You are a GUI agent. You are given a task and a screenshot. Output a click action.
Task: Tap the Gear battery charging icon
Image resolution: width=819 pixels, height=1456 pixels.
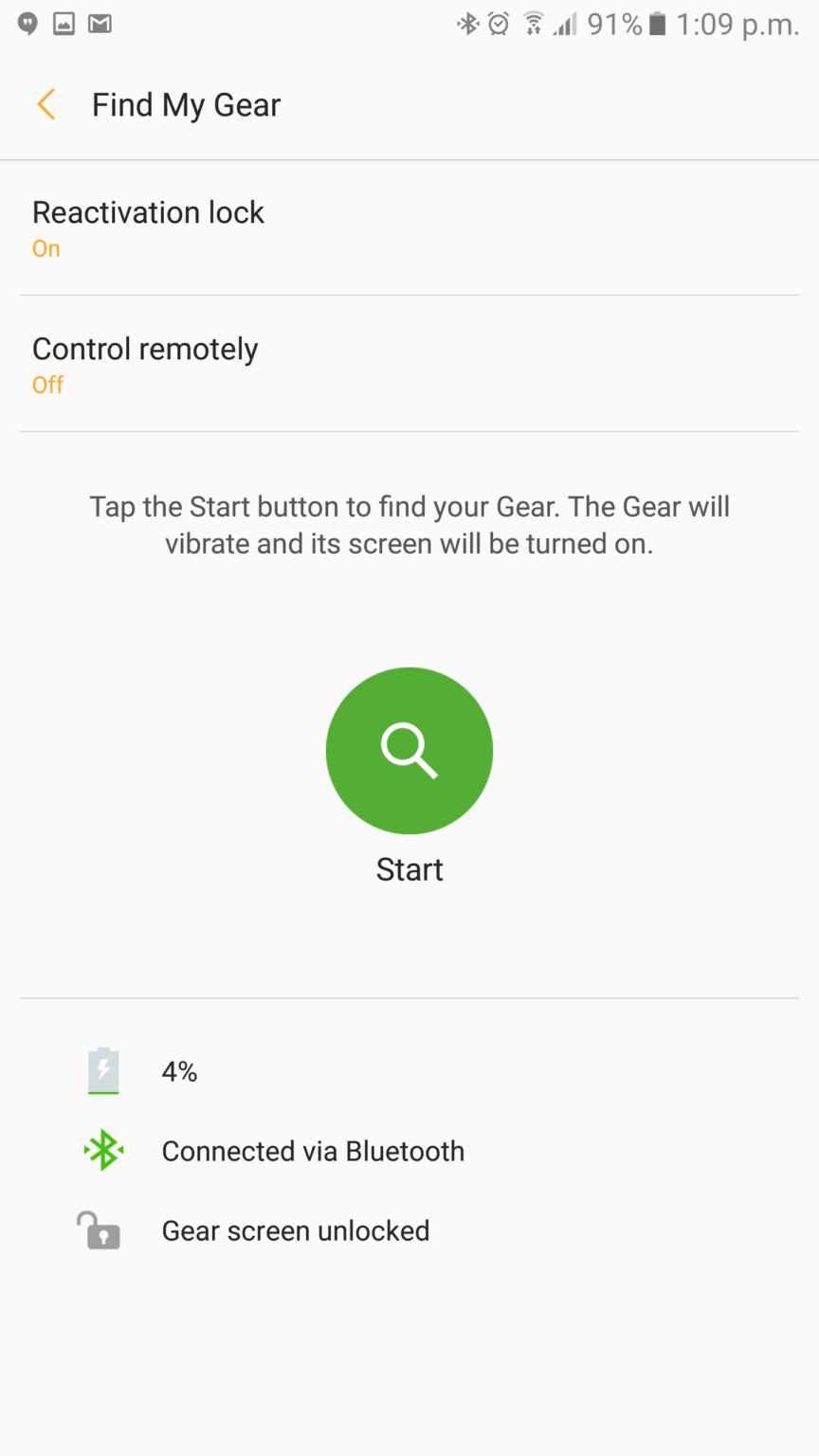click(x=103, y=1070)
